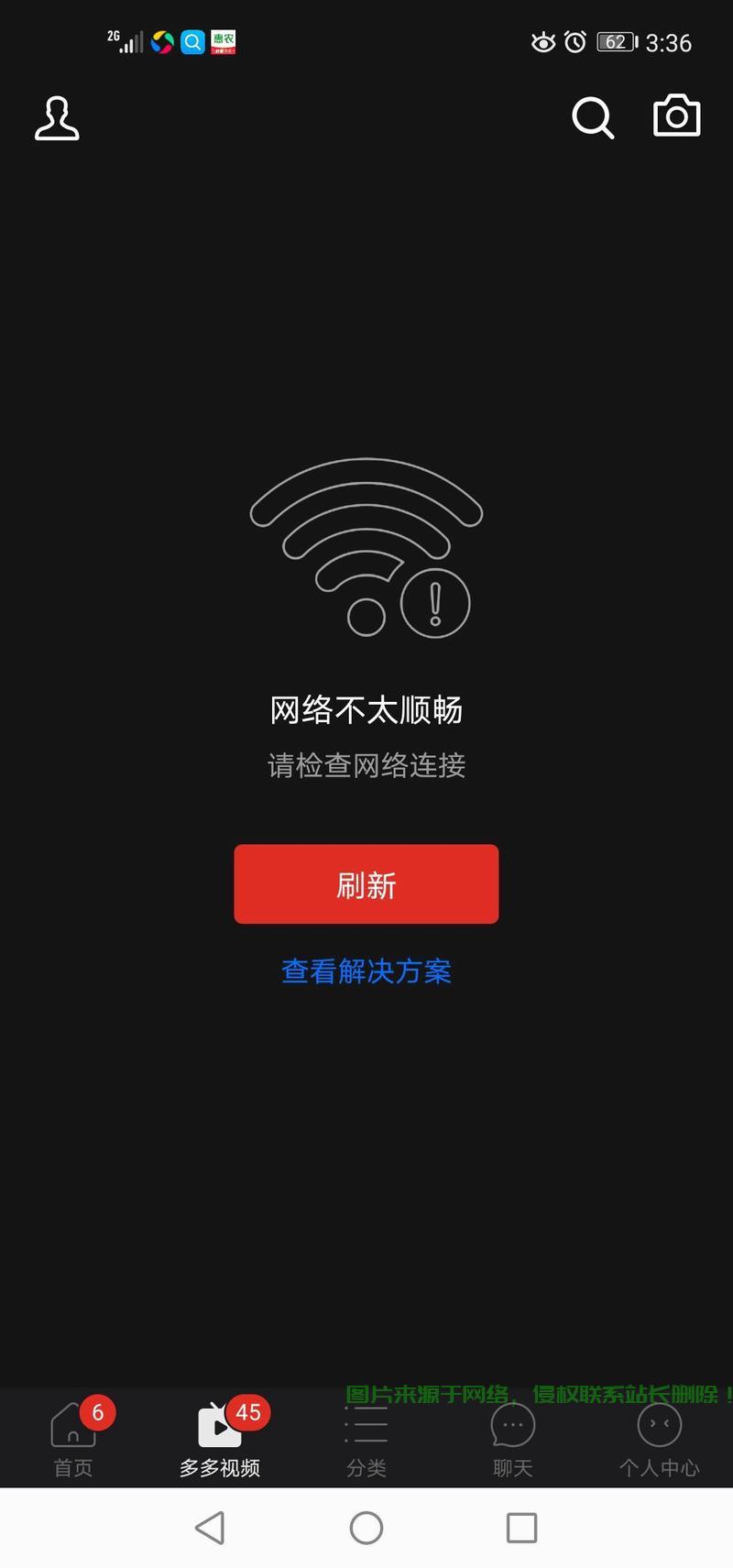The height and width of the screenshot is (1568, 733).
Task: Go to the 分类 tab
Action: (x=366, y=1439)
